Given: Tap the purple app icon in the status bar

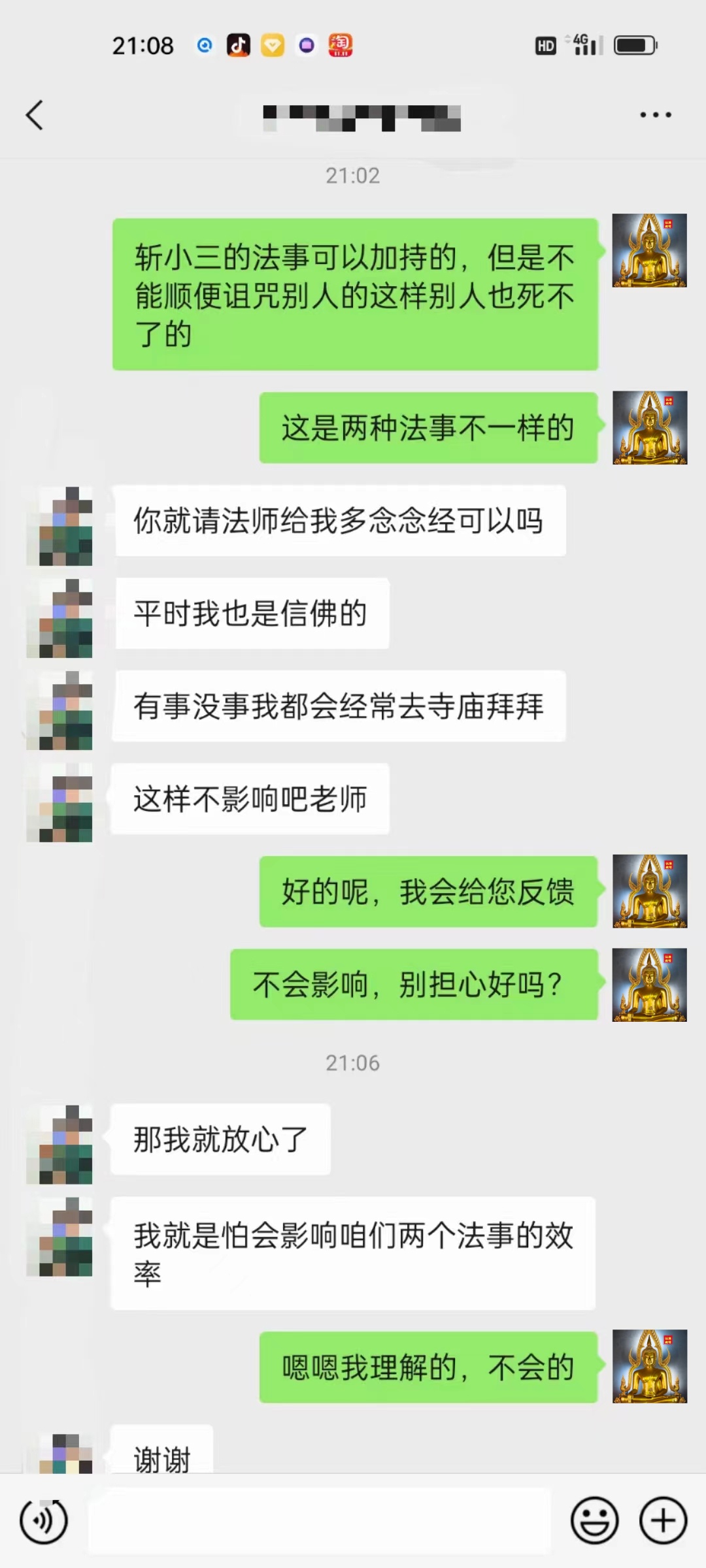Looking at the screenshot, I should click(305, 44).
